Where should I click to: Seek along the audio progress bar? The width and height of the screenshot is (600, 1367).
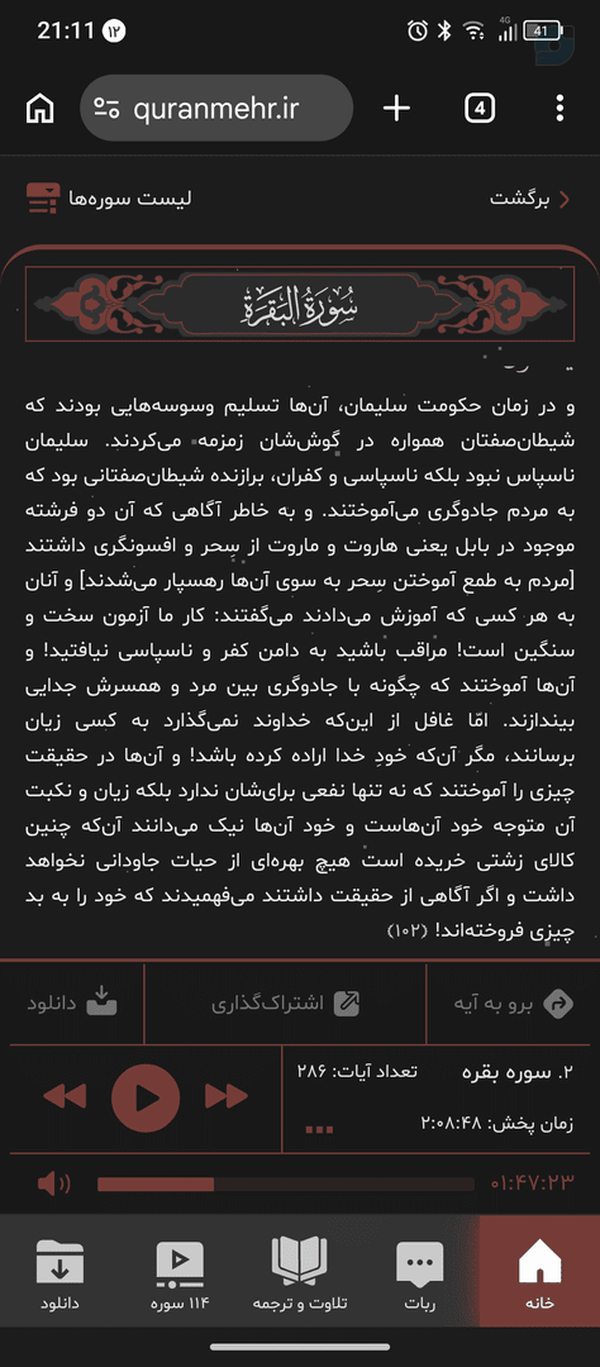pyautogui.click(x=286, y=1185)
